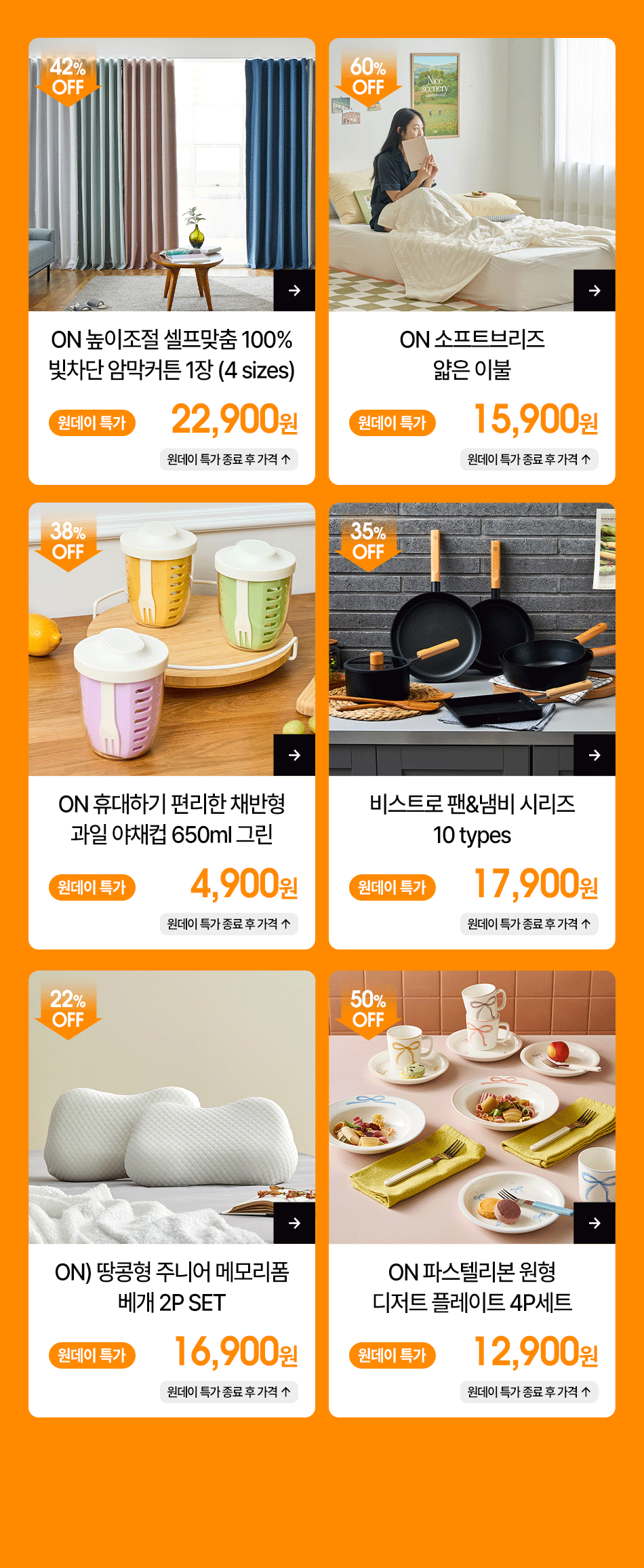Screen dimensions: 644x1568
Task: Tap the arrow on the blackout curtain image
Action: [294, 290]
